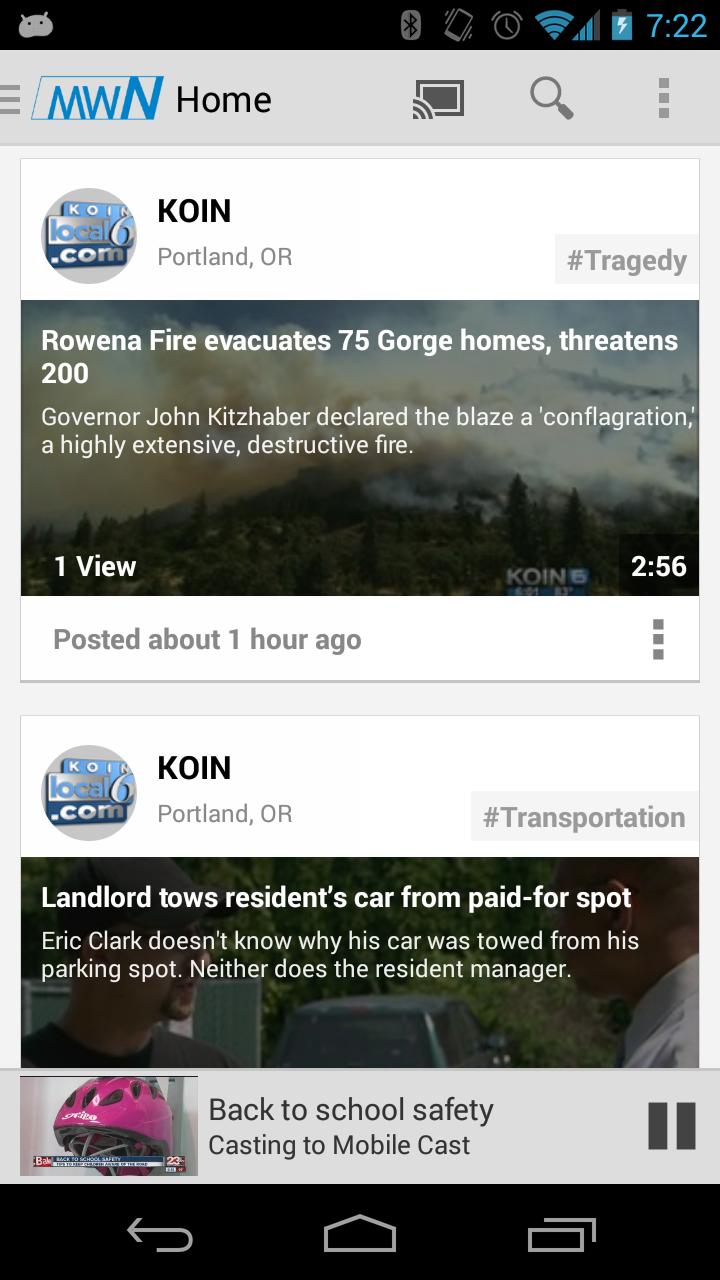Image resolution: width=720 pixels, height=1280 pixels.
Task: Open options for the Rowena Fire post
Action: click(657, 640)
